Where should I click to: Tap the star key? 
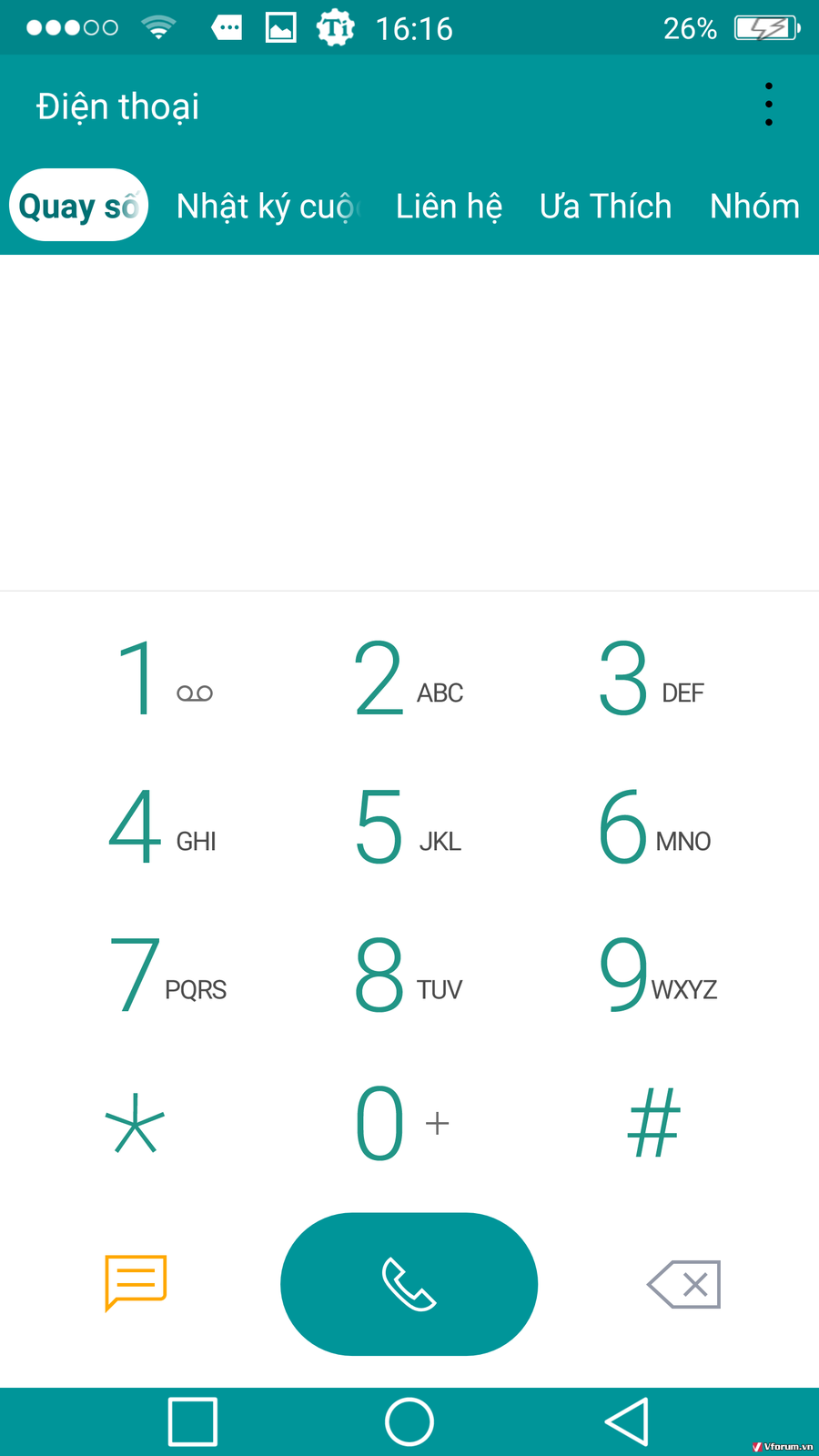136,1124
